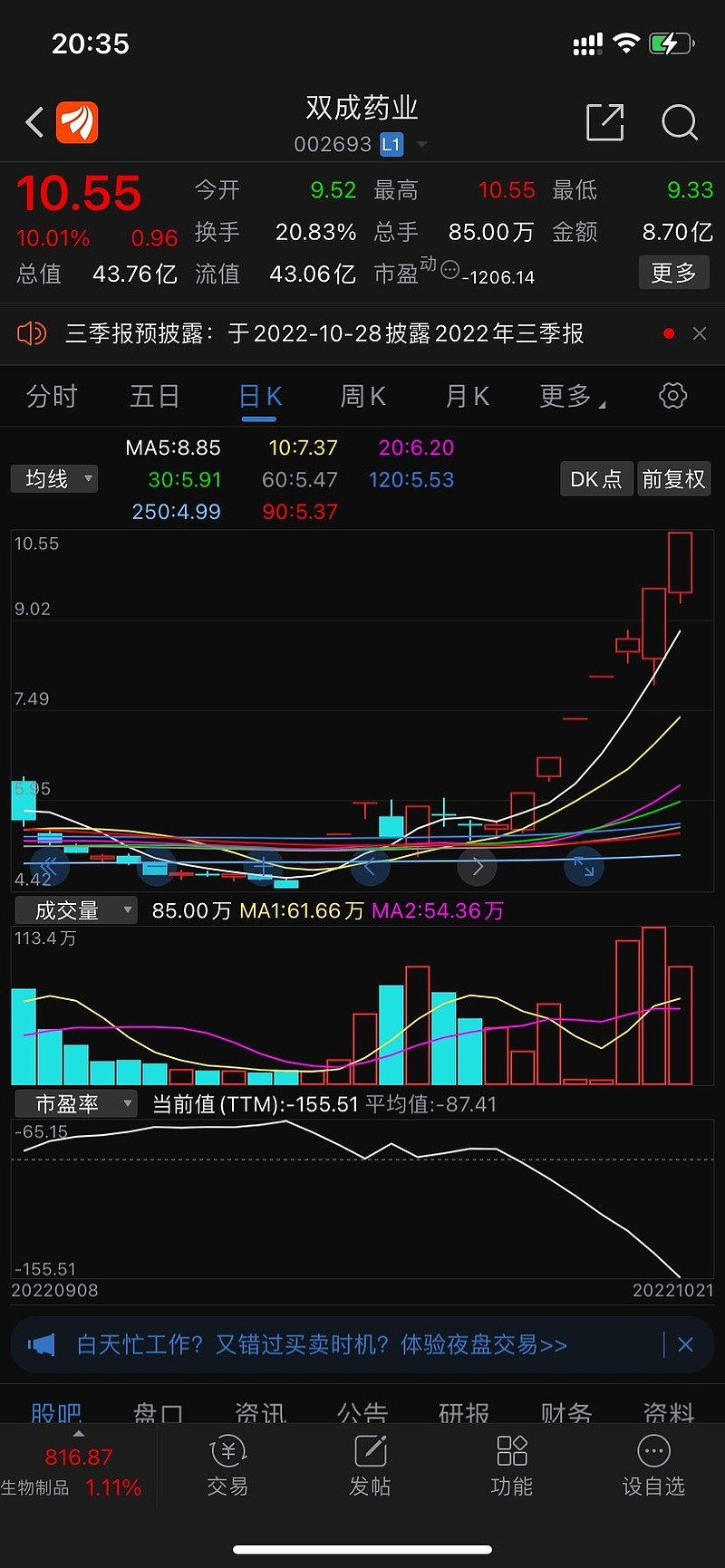The width and height of the screenshot is (725, 1568).
Task: Toggle 前复权 price adjustment mode
Action: click(x=674, y=478)
